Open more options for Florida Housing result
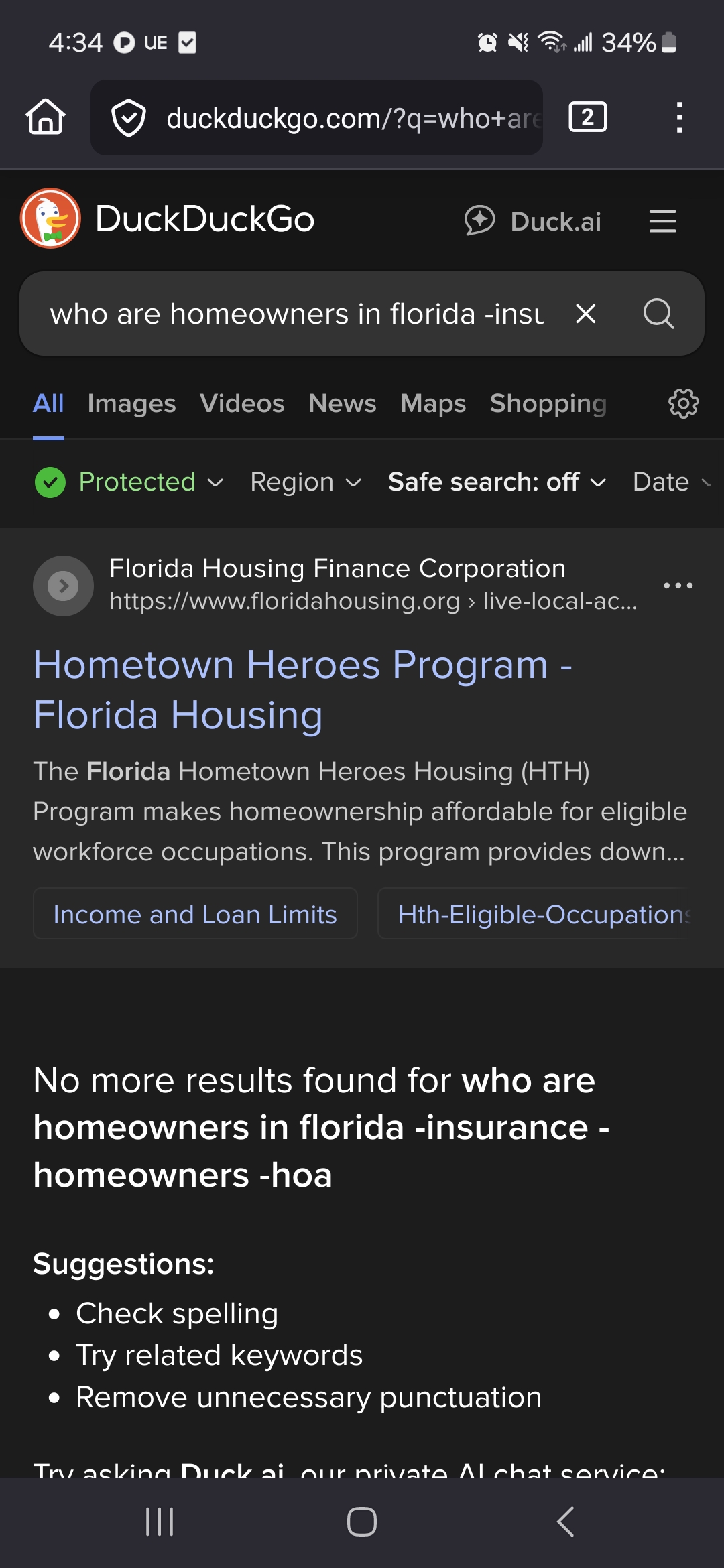Screen dimensions: 724x1568 tap(678, 586)
